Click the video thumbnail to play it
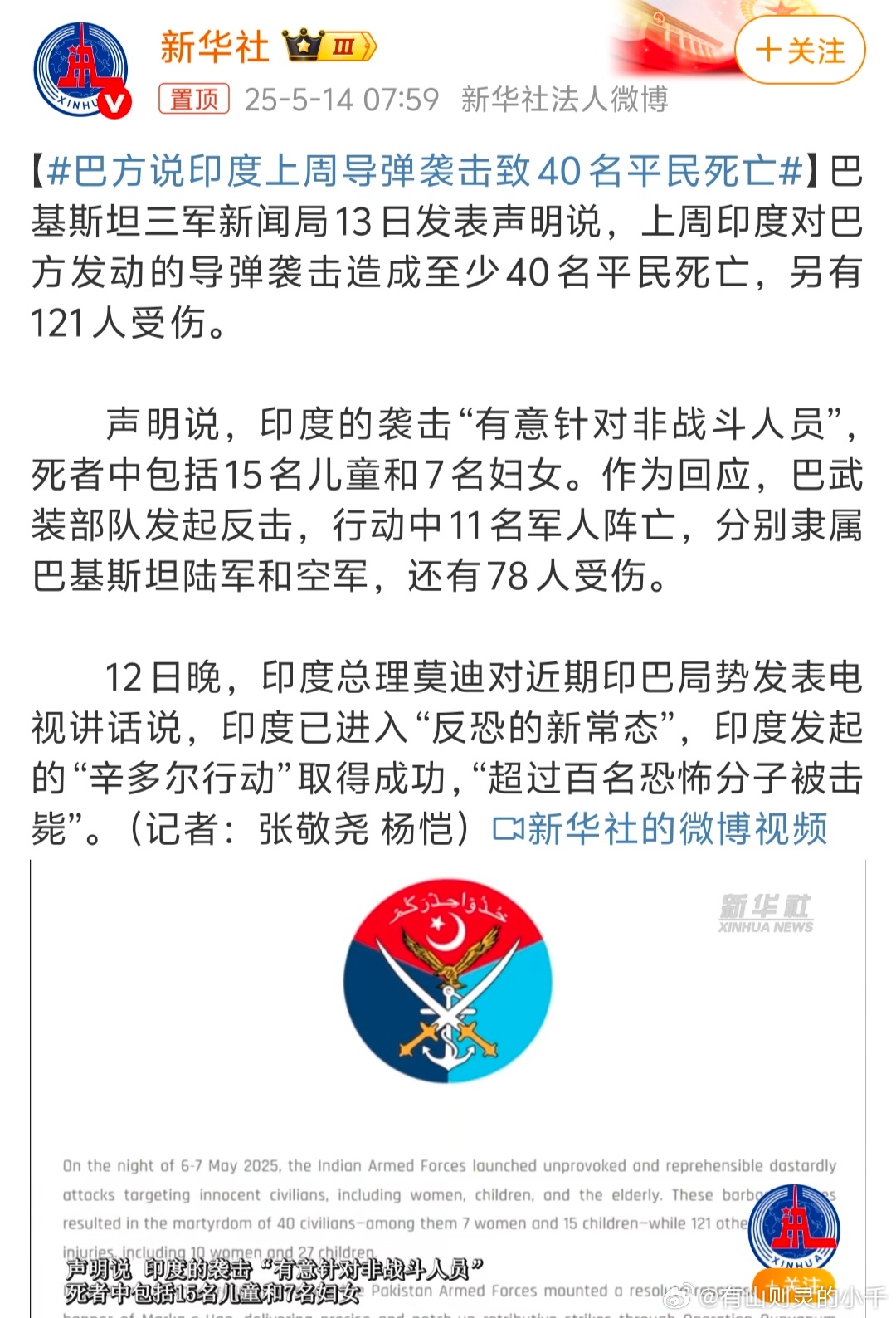This screenshot has height=1318, width=896. 448,1079
